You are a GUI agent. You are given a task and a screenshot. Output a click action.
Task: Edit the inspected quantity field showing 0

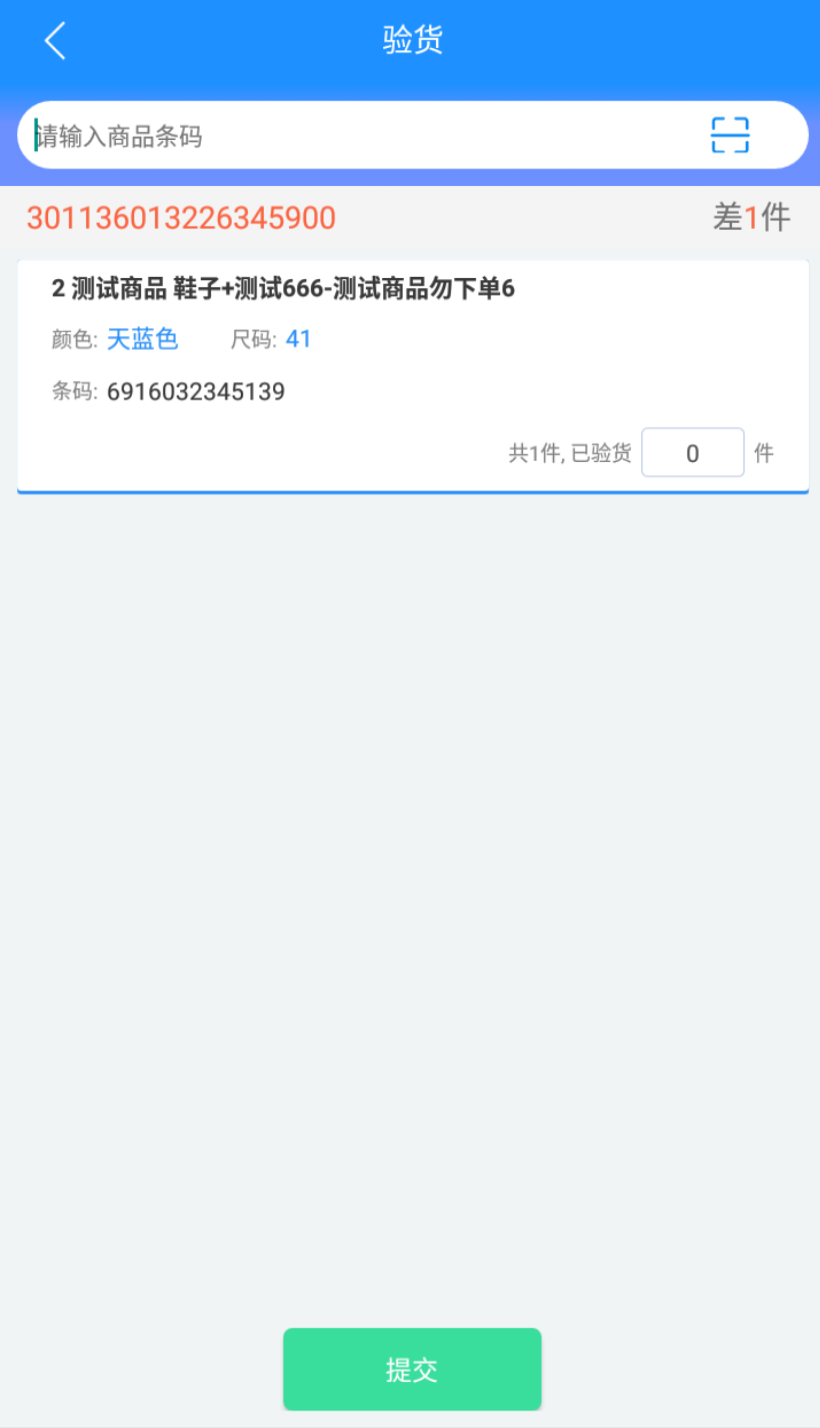point(693,453)
